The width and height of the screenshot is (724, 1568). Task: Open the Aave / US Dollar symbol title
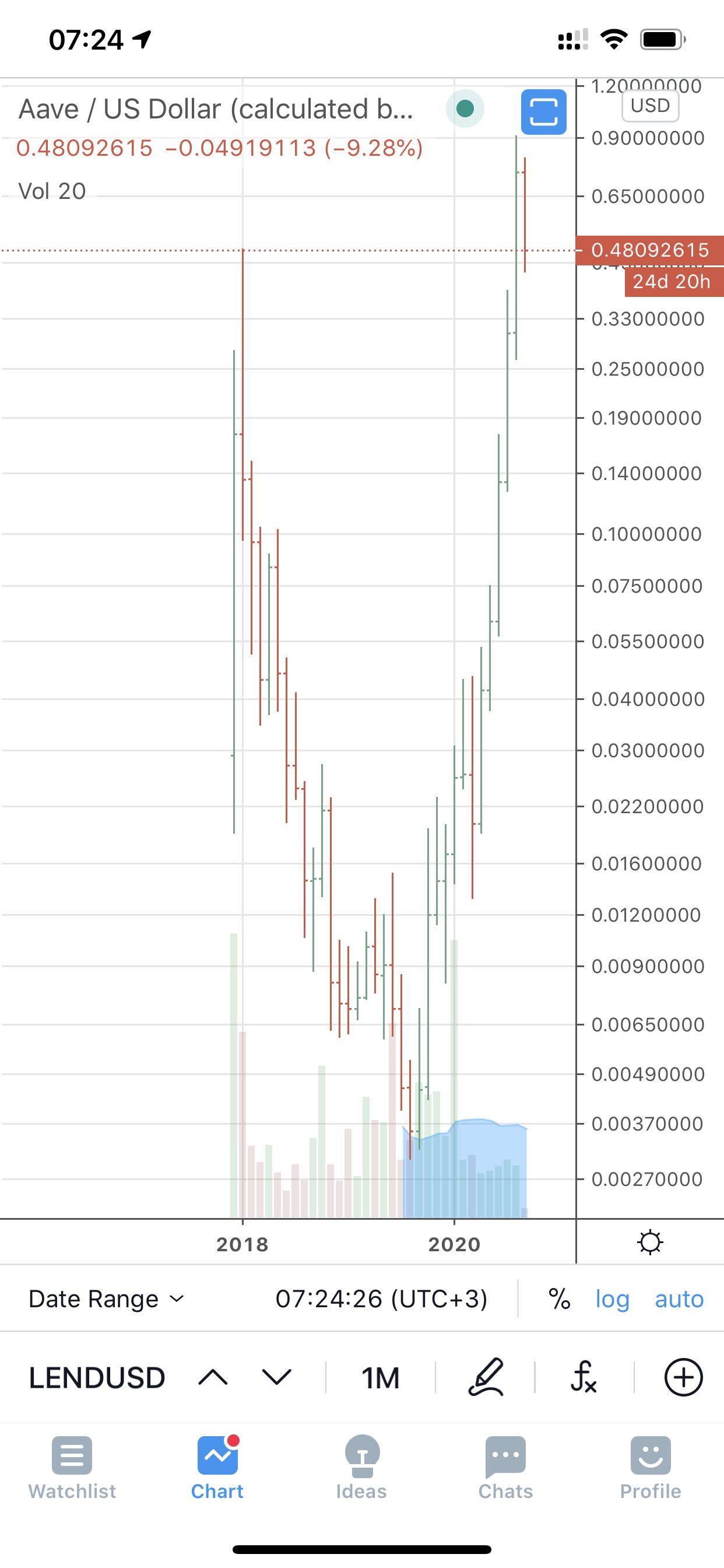point(216,110)
